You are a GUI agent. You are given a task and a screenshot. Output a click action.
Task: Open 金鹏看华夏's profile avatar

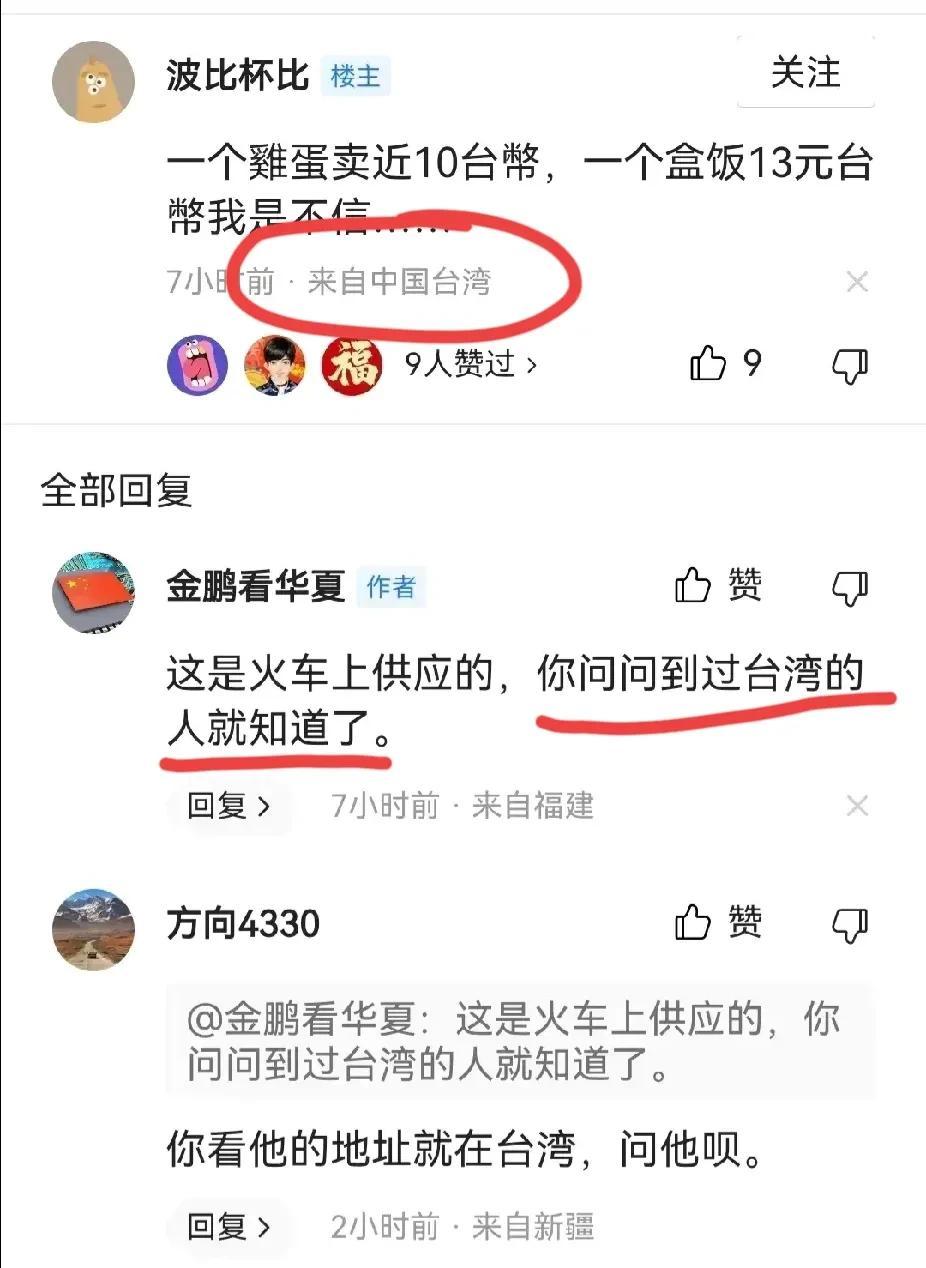tap(93, 592)
